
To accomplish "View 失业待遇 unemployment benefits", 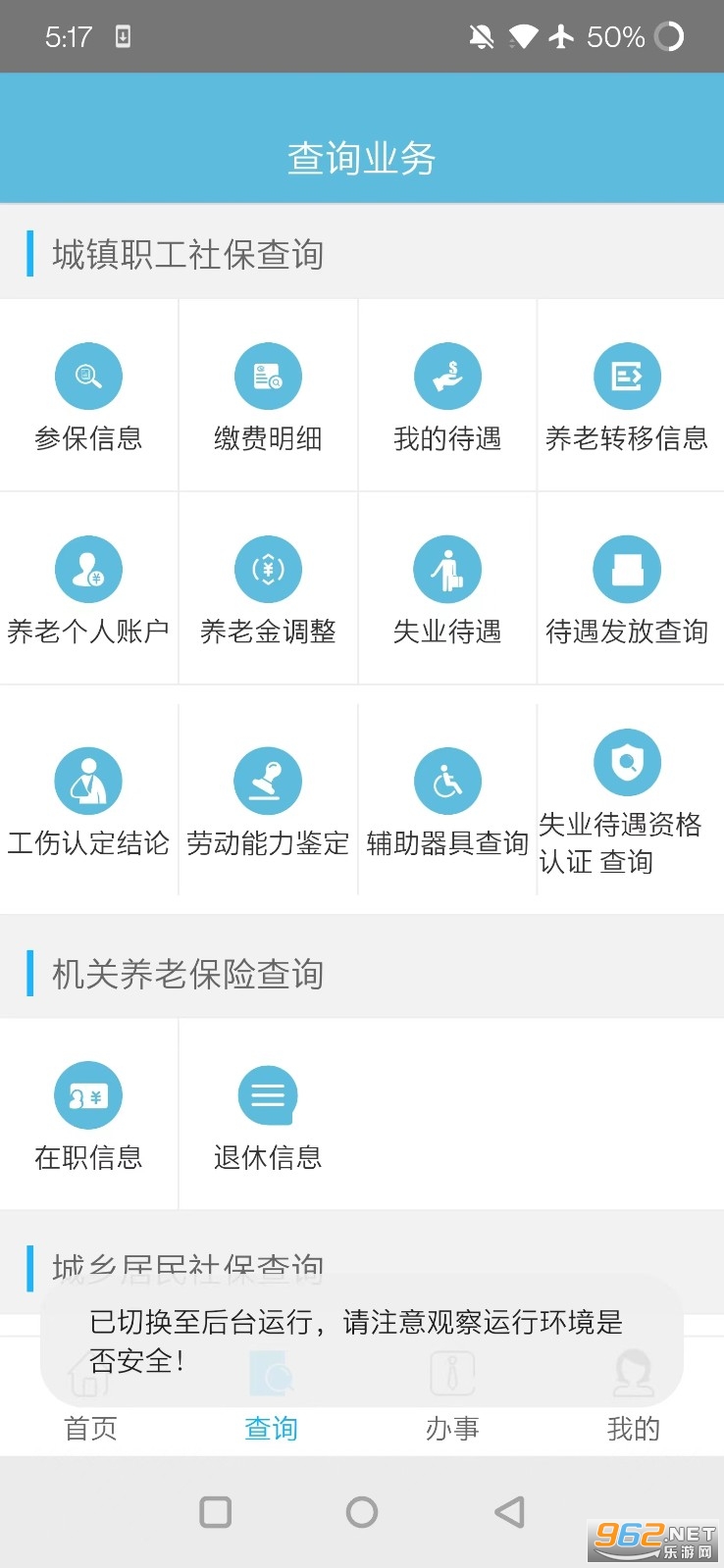I will click(x=447, y=588).
